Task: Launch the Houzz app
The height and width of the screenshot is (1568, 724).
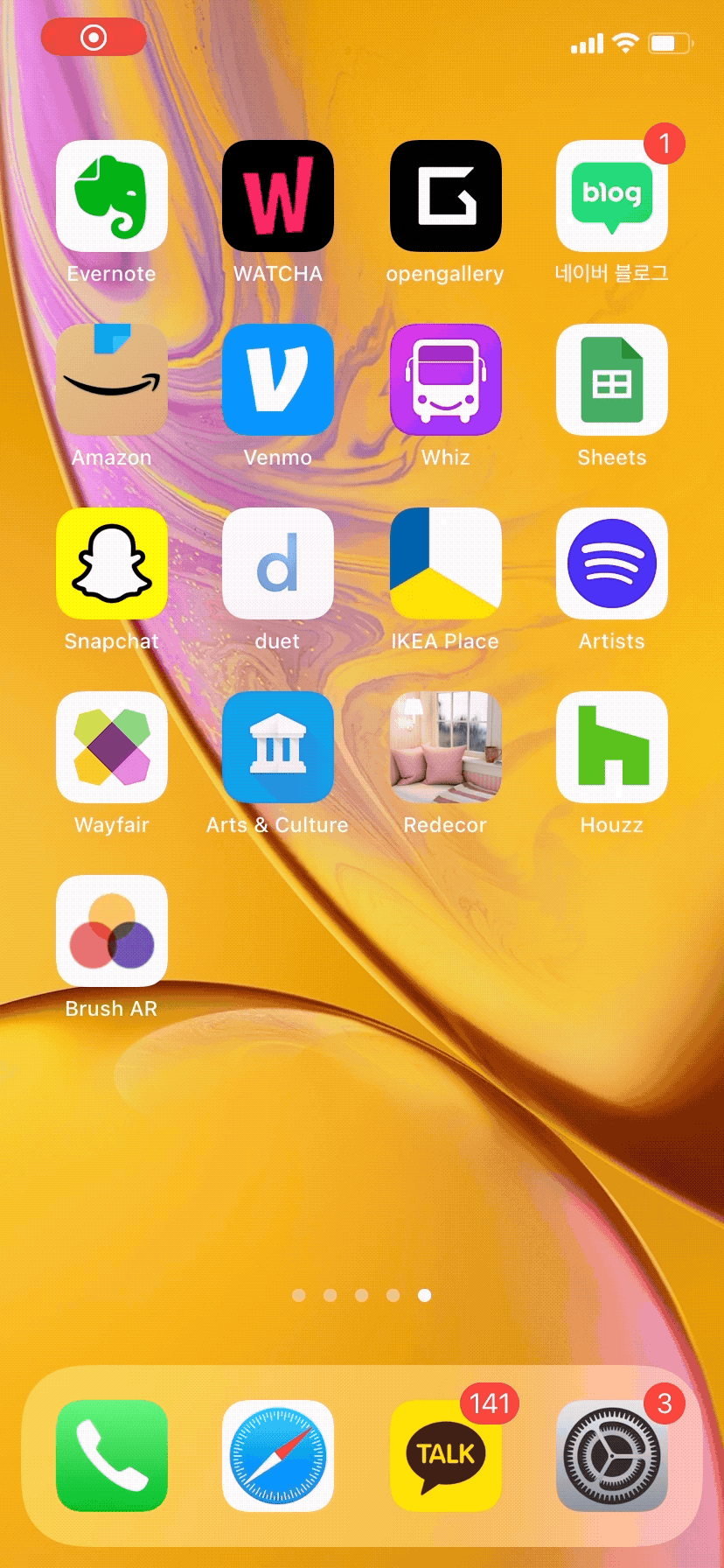Action: coord(611,747)
